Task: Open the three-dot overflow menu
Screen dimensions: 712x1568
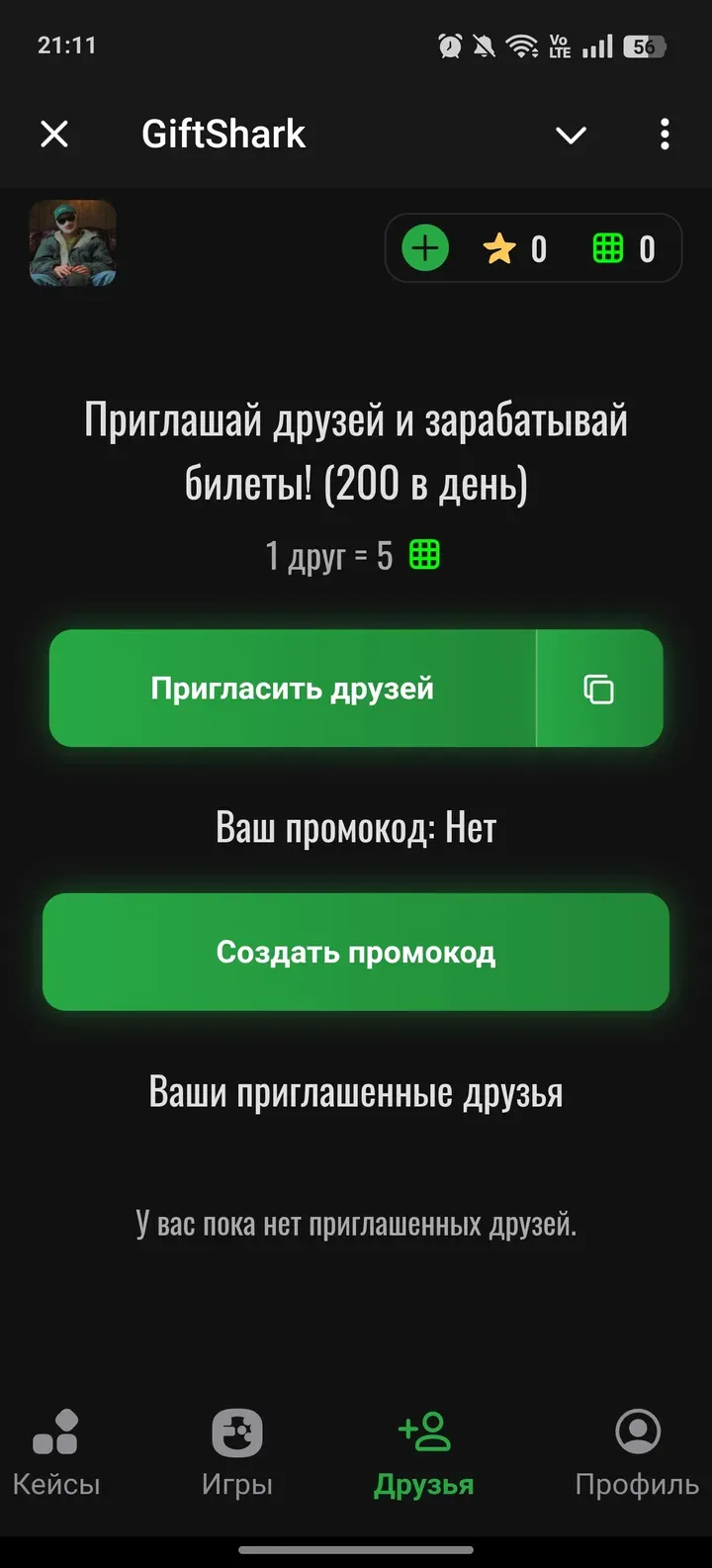Action: (x=665, y=134)
